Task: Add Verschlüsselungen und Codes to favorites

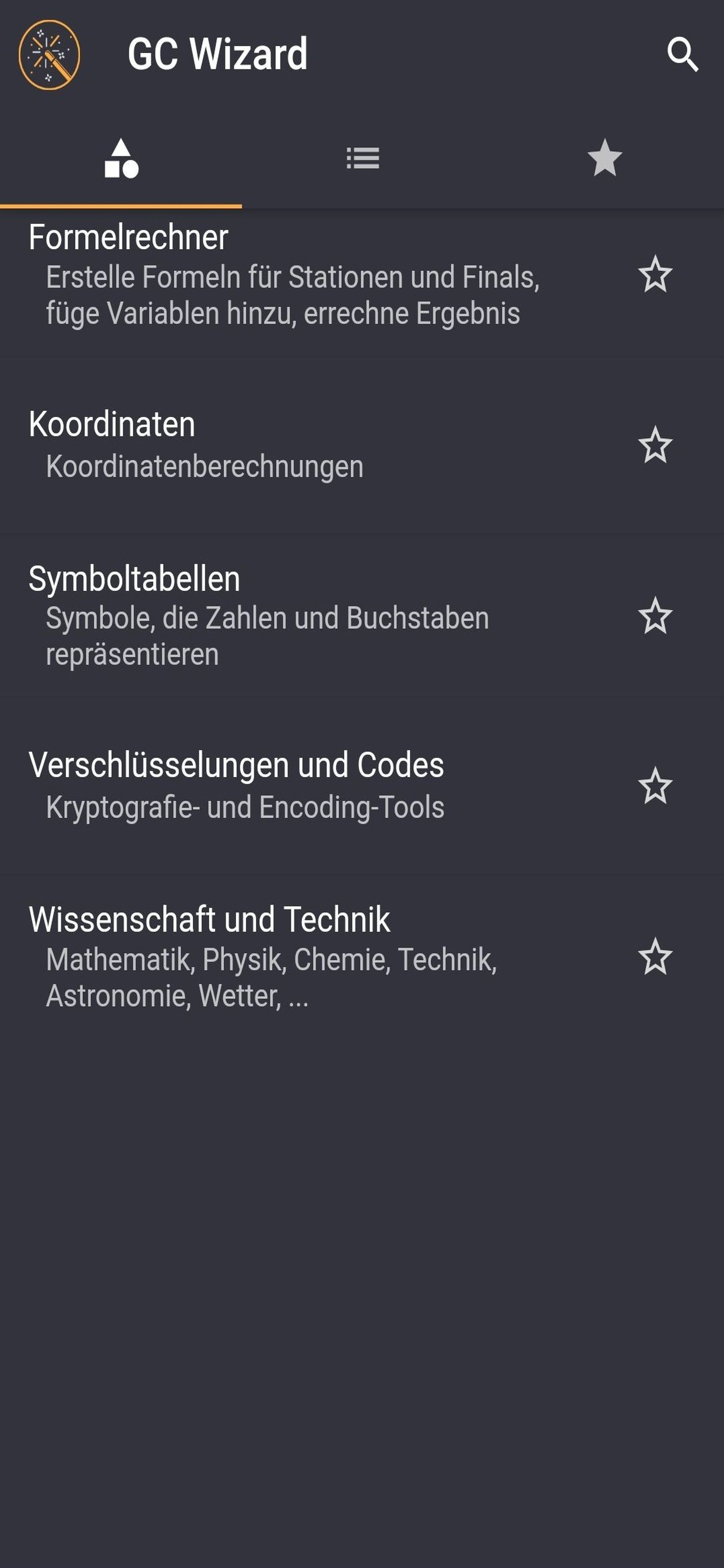Action: 655,786
